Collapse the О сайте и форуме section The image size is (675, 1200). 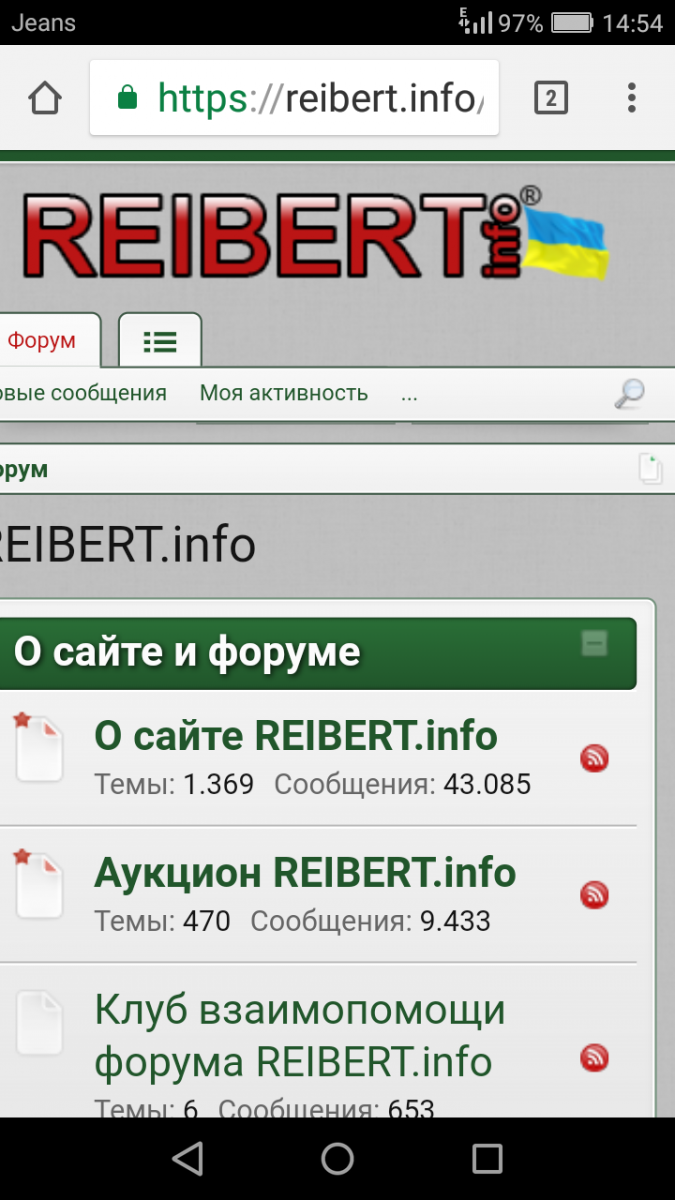tap(595, 643)
